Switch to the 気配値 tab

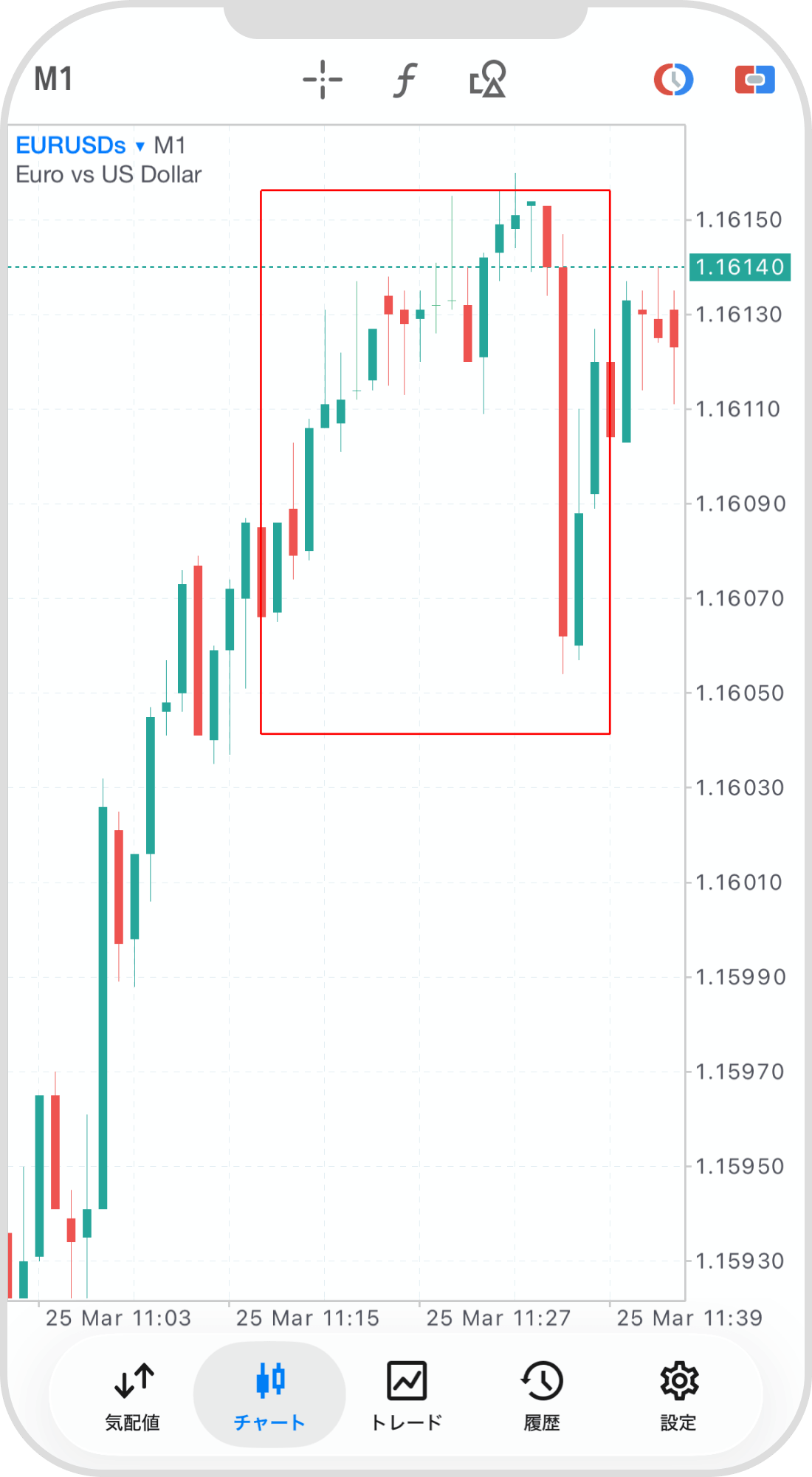(133, 1394)
